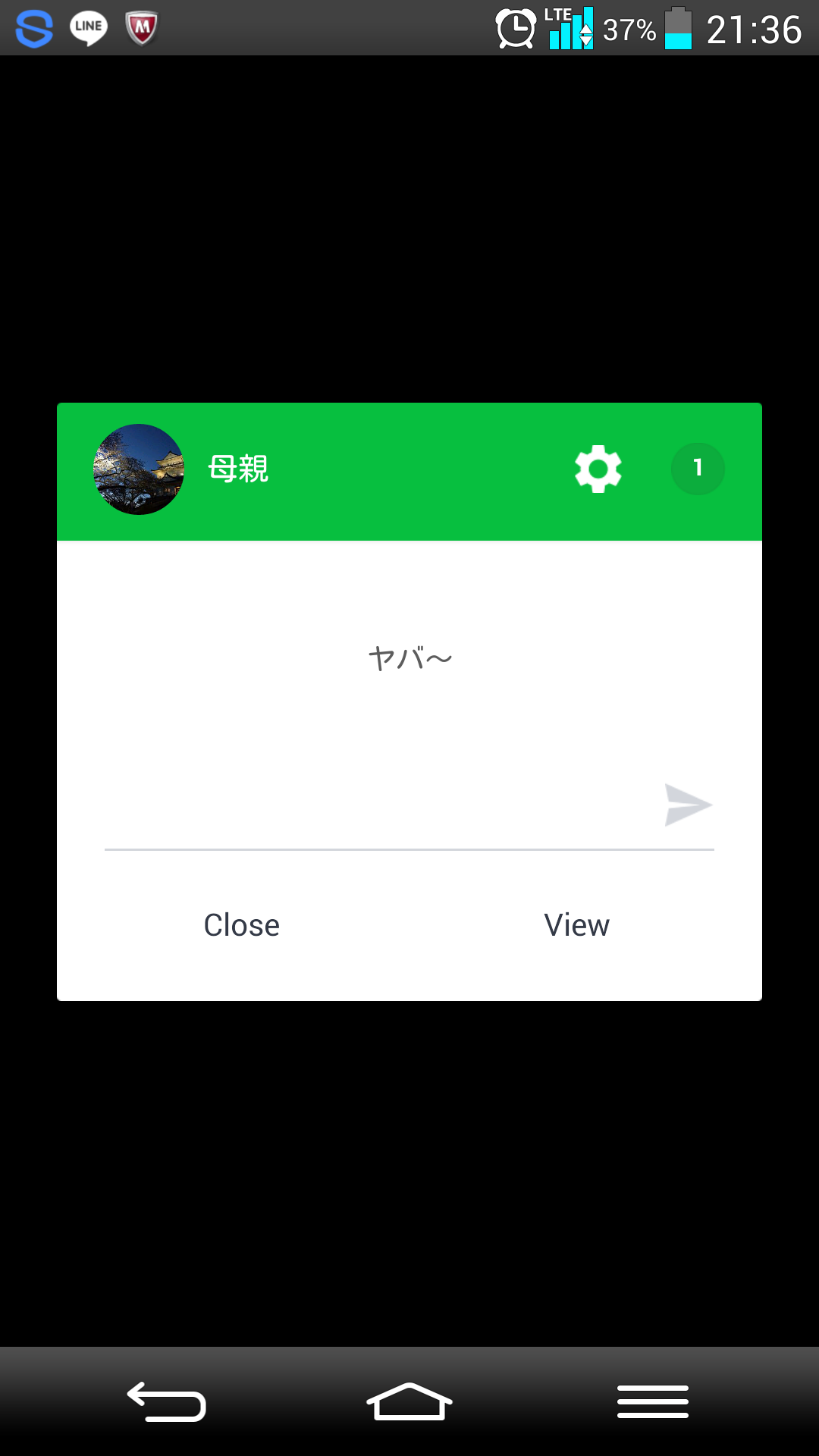Open popup settings gear icon

coord(598,469)
